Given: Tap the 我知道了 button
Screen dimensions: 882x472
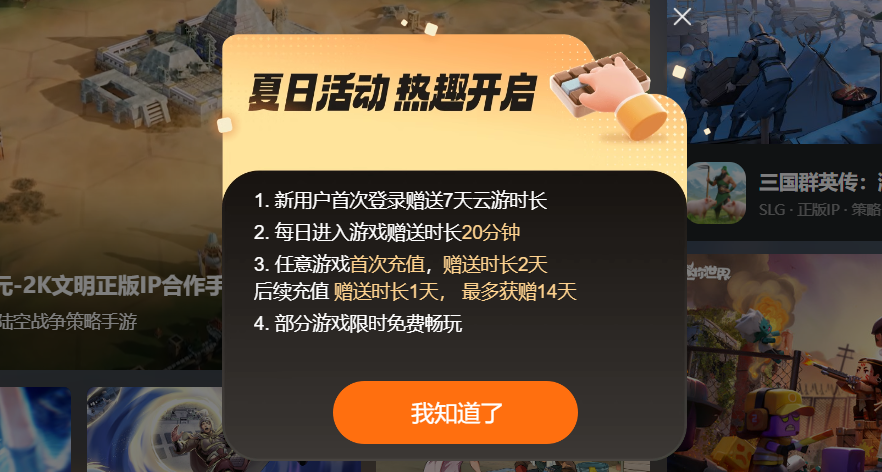Looking at the screenshot, I should 455,412.
